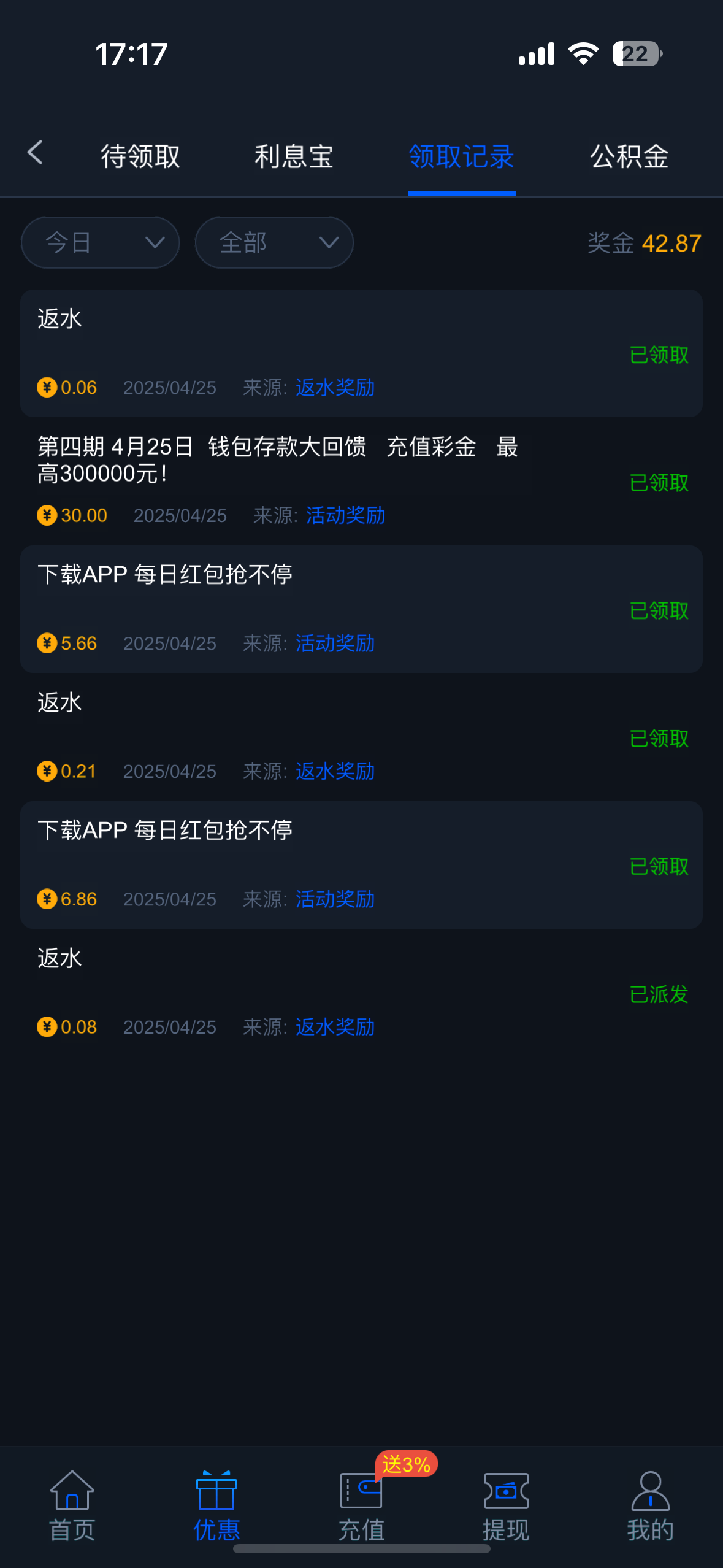Open the 利息宝 tab
The image size is (723, 1568).
point(294,156)
